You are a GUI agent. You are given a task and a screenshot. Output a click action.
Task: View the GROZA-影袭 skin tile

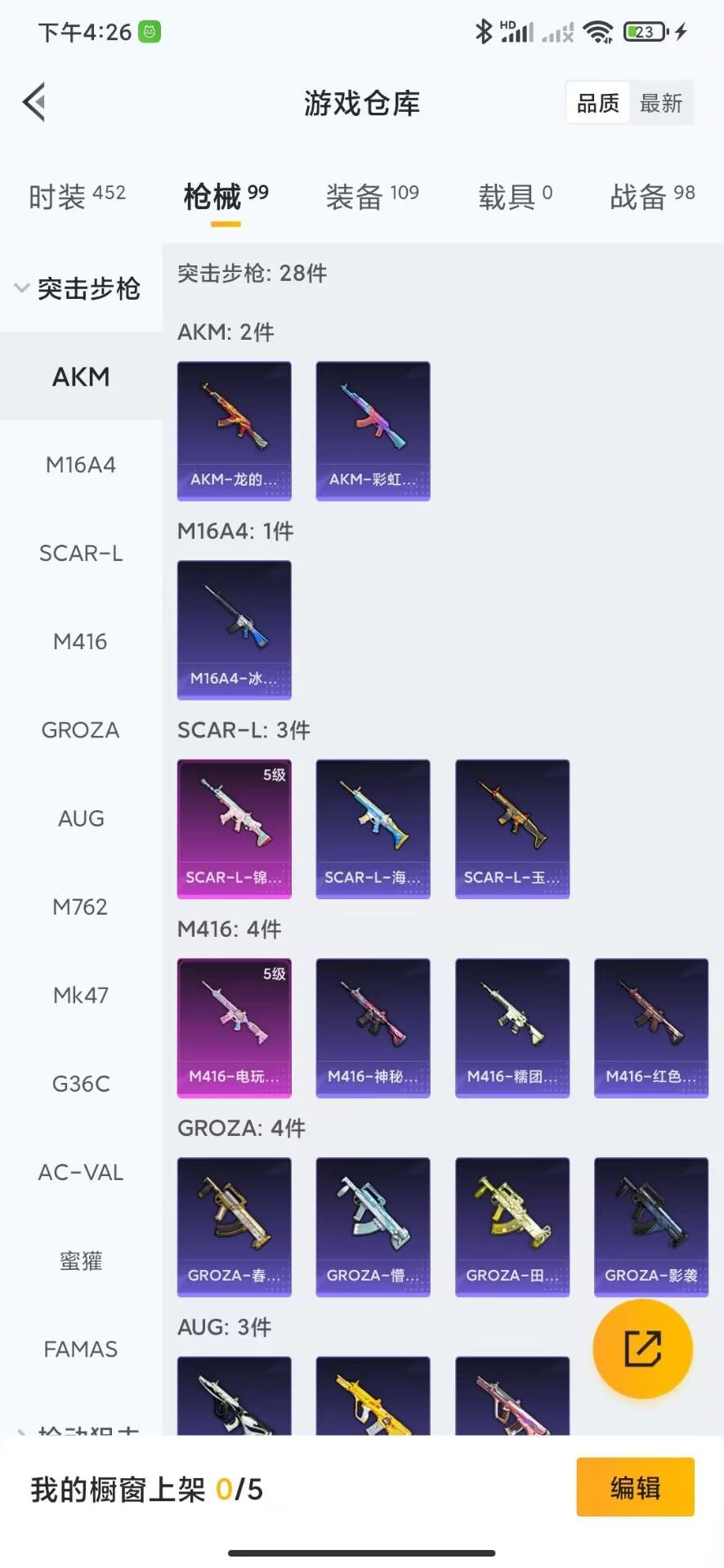point(650,1227)
